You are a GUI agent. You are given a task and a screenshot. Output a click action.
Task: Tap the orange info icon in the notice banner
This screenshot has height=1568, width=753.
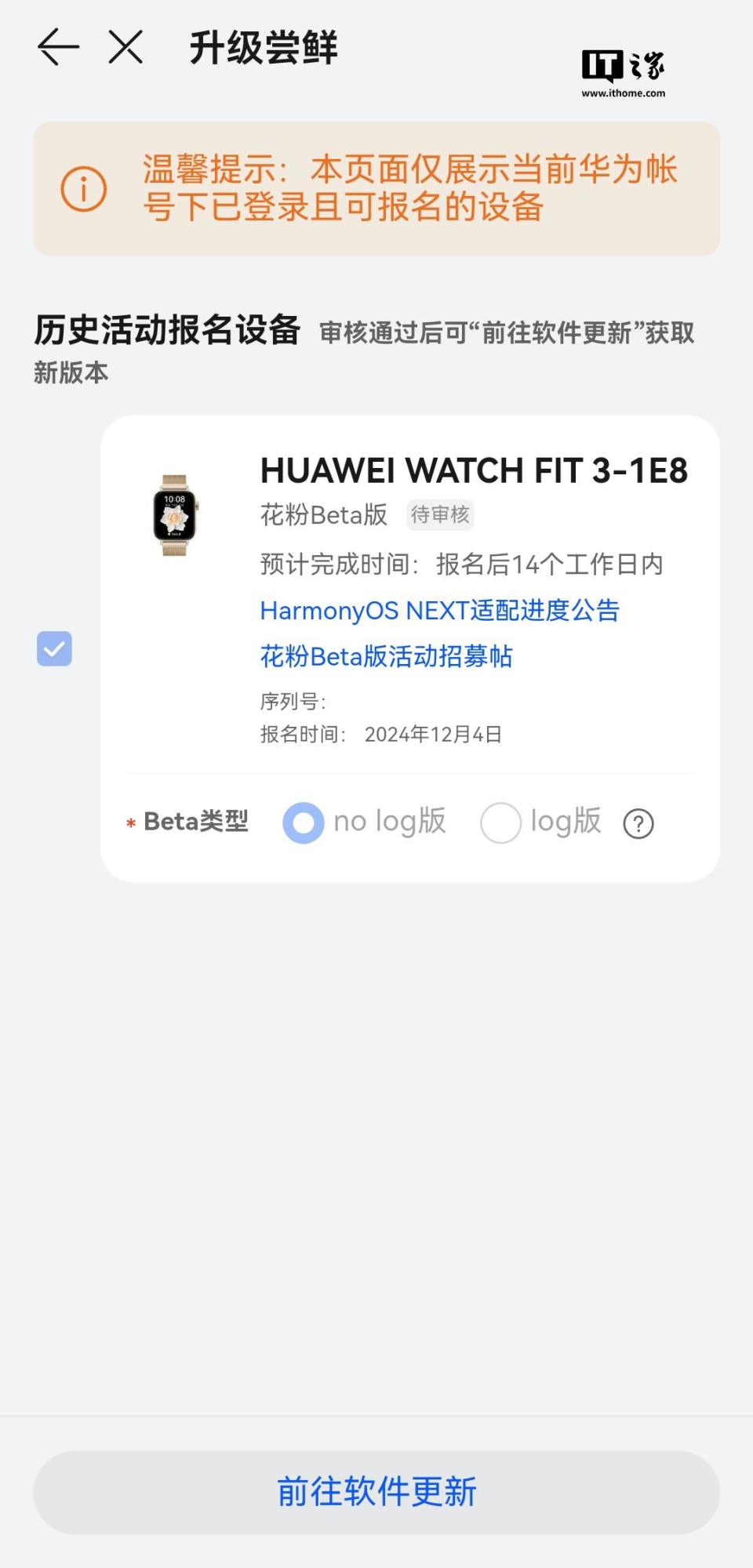[86, 187]
